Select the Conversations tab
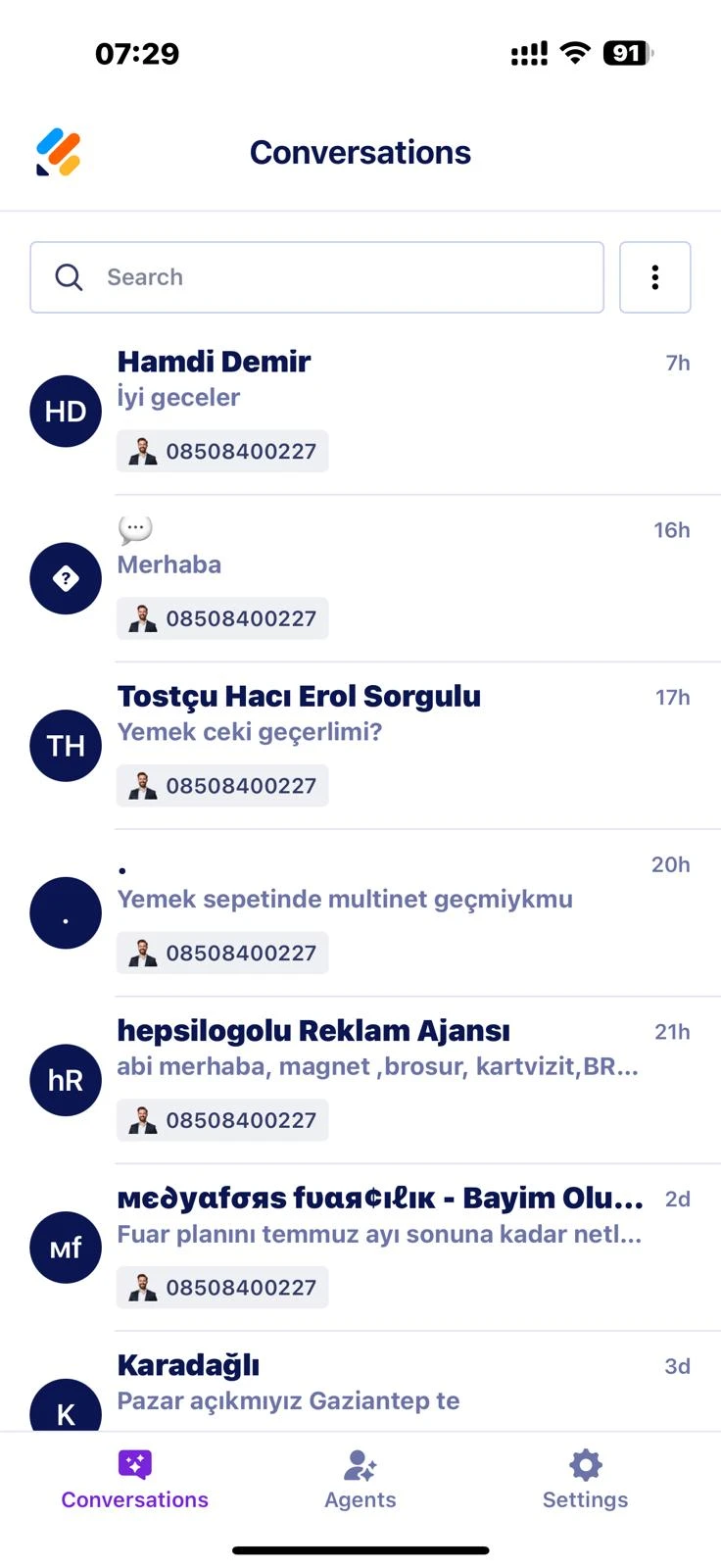This screenshot has width=721, height=1568. coord(134,1480)
